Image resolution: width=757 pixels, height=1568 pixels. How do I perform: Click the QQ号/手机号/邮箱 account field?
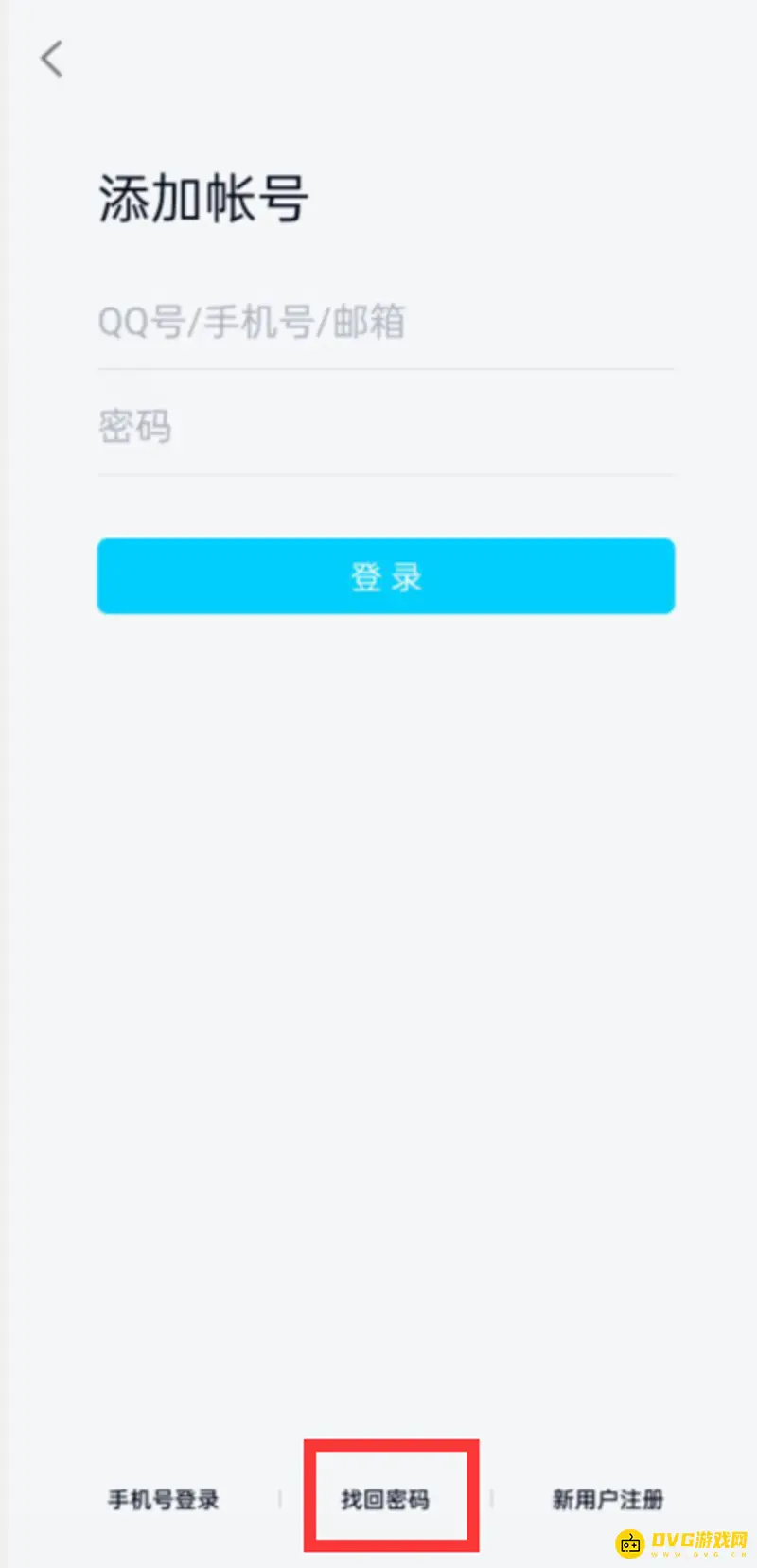point(385,325)
